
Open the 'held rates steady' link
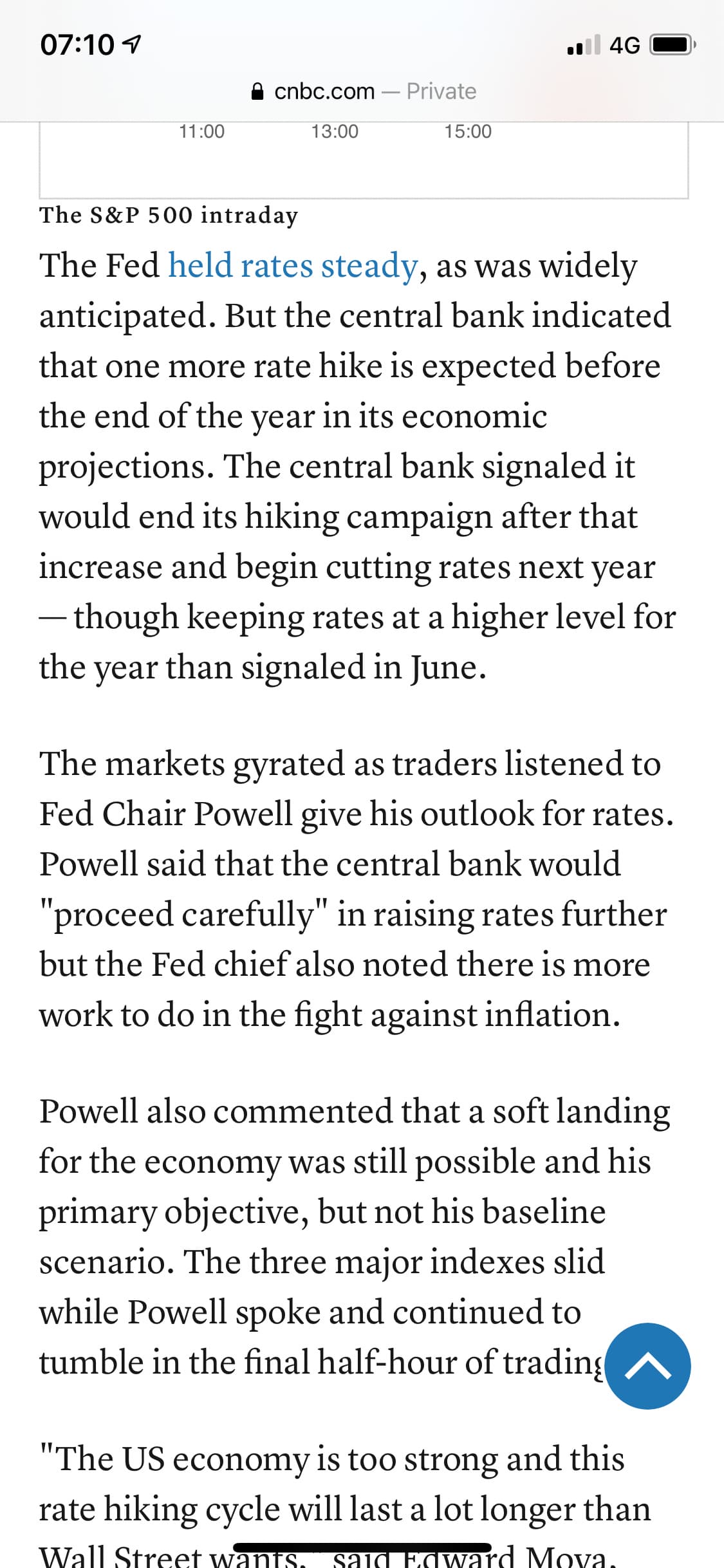coord(293,266)
